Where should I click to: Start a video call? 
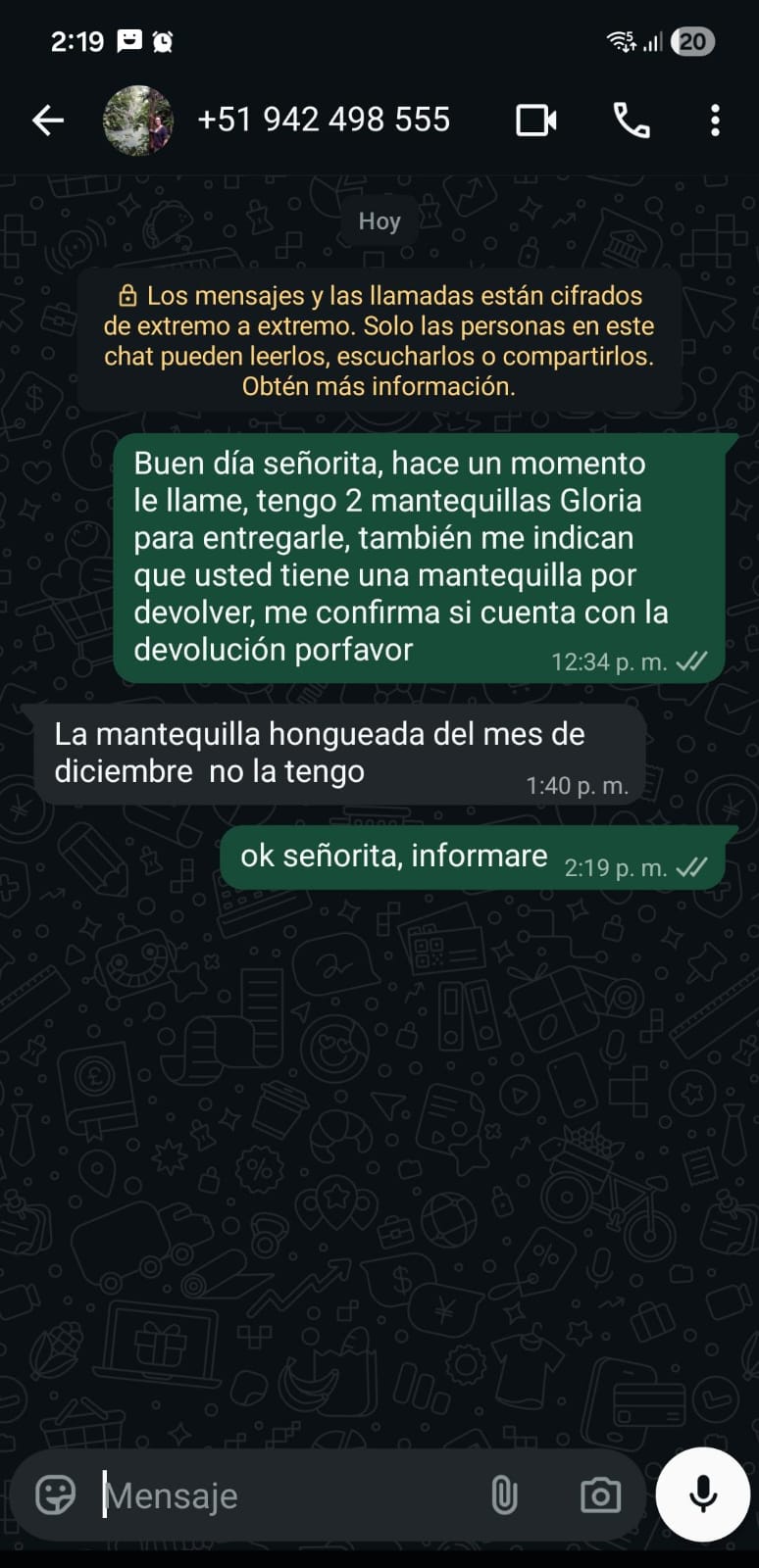coord(535,121)
